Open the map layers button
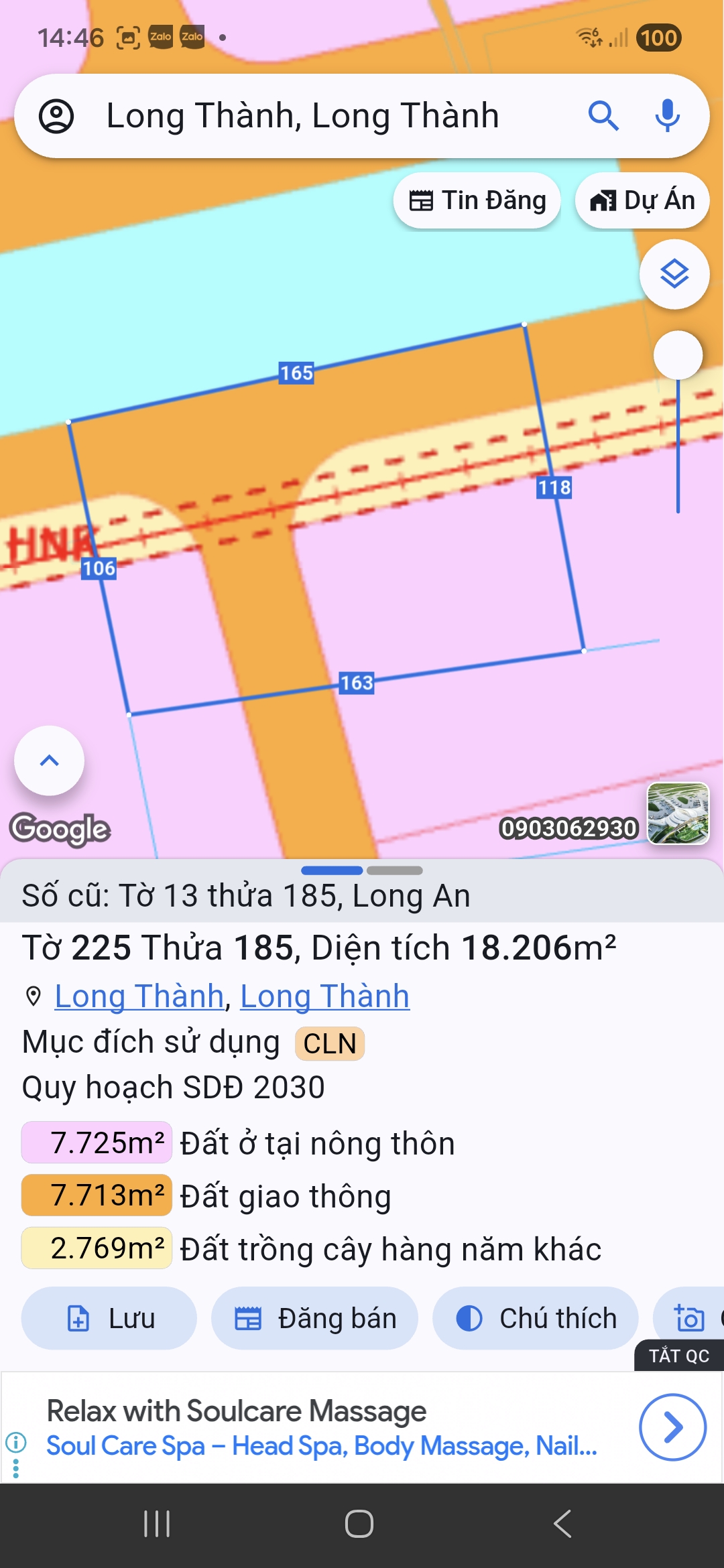This screenshot has height=1568, width=724. [674, 274]
